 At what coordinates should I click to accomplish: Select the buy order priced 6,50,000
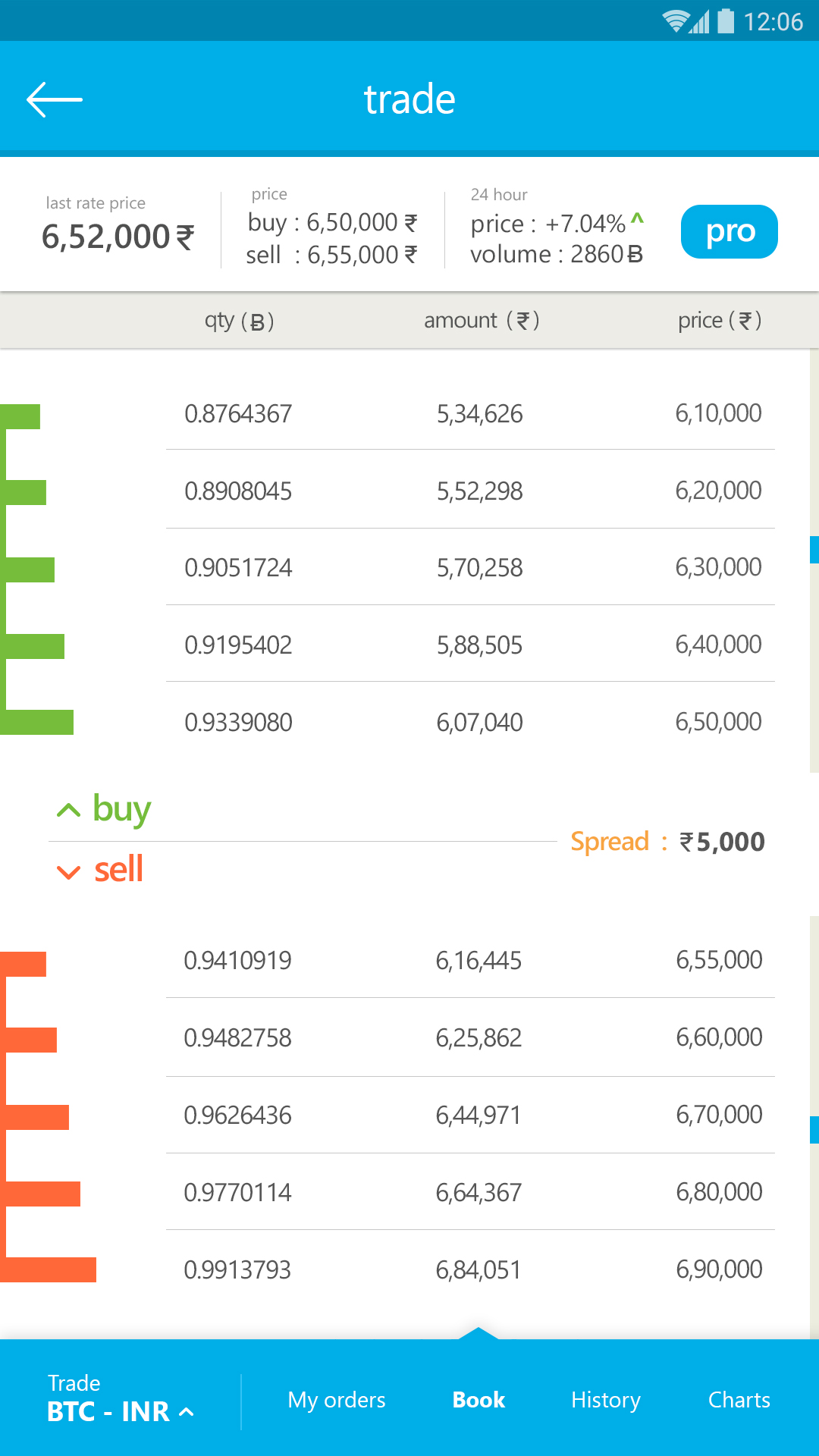pos(470,722)
